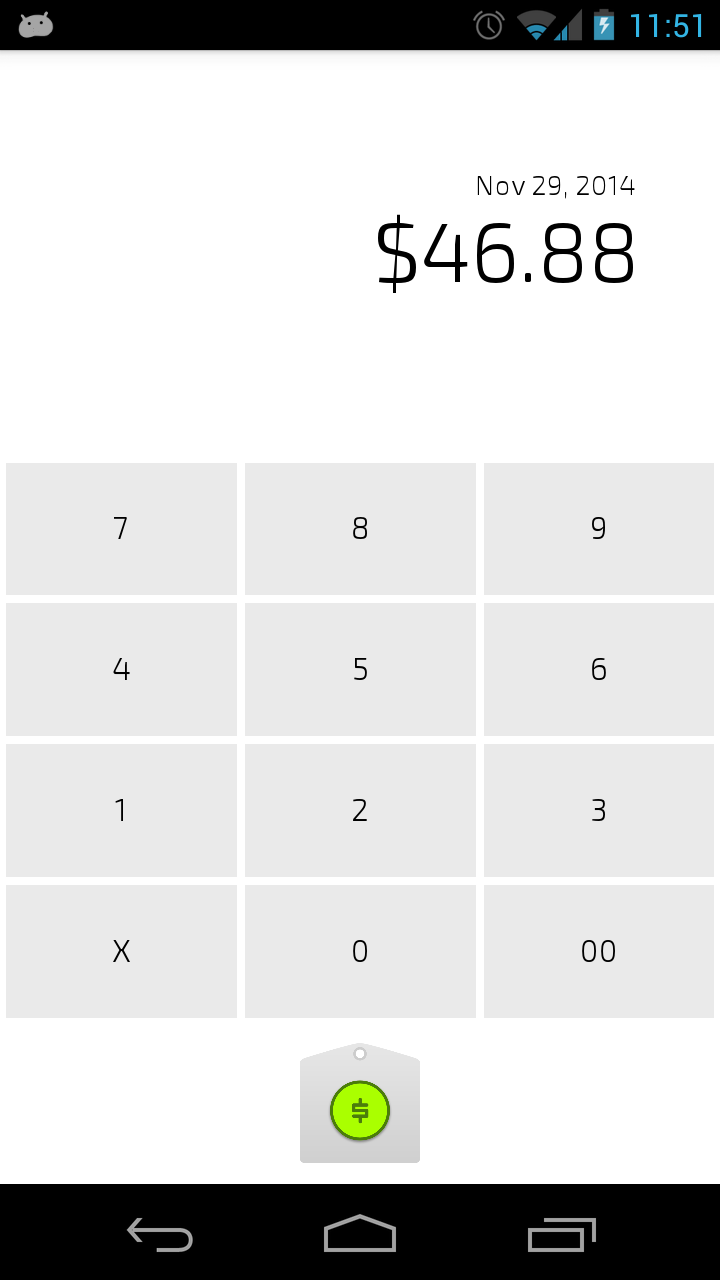Open the recent apps view
720x1280 pixels.
(561, 1234)
